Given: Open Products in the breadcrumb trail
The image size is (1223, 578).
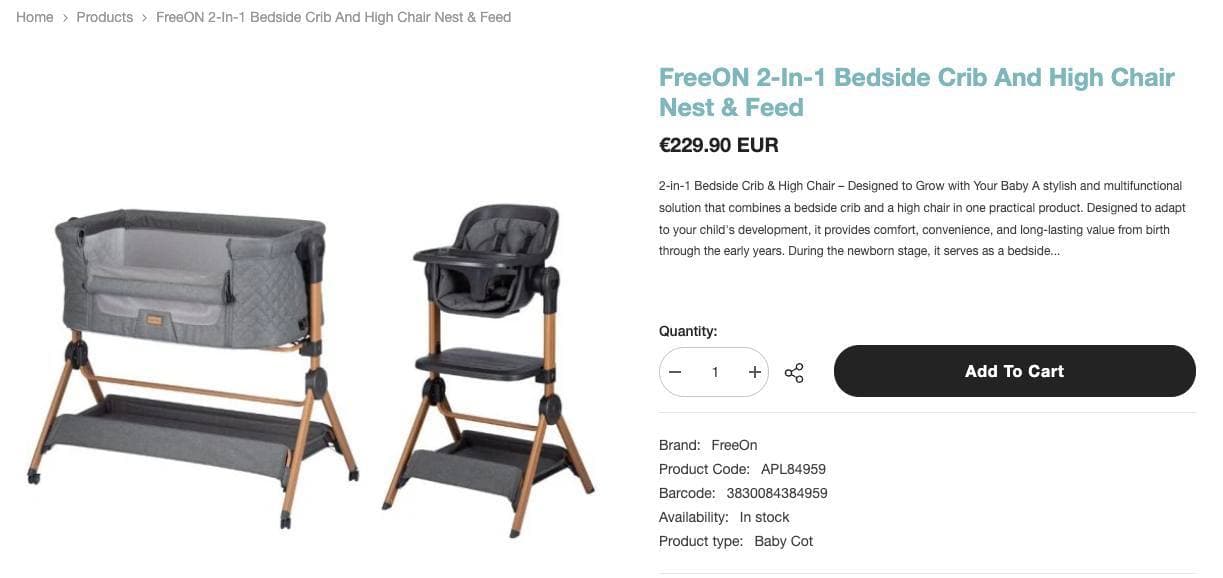Looking at the screenshot, I should click(x=105, y=17).
